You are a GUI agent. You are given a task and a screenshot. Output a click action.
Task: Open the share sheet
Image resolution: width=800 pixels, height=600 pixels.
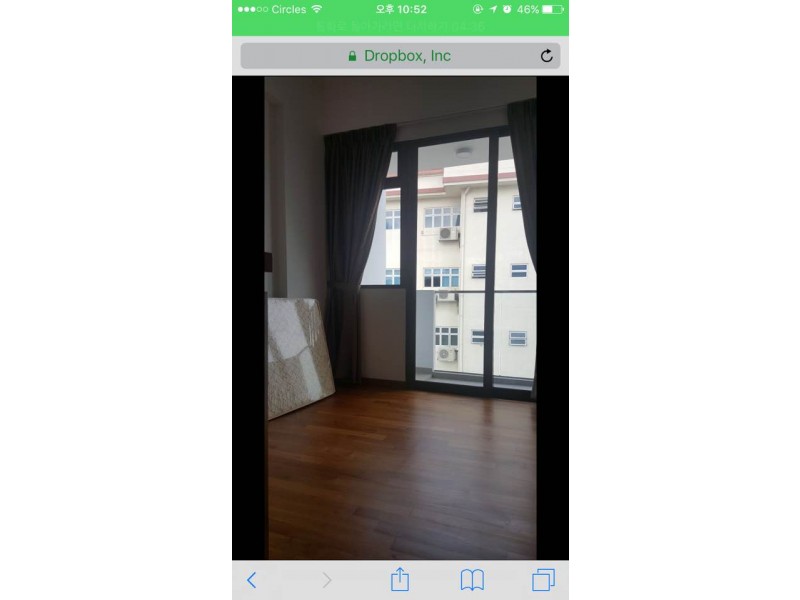399,578
